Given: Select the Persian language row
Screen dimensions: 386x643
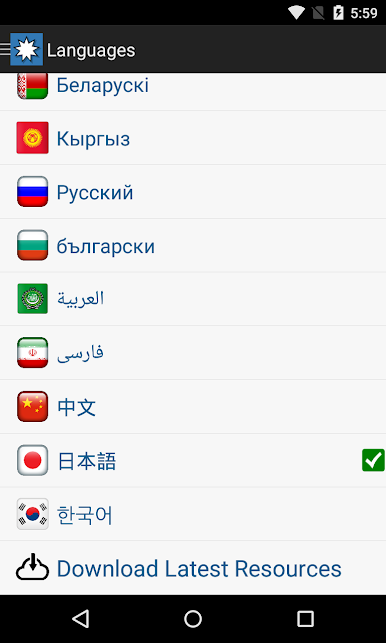Looking at the screenshot, I should click(x=193, y=353).
